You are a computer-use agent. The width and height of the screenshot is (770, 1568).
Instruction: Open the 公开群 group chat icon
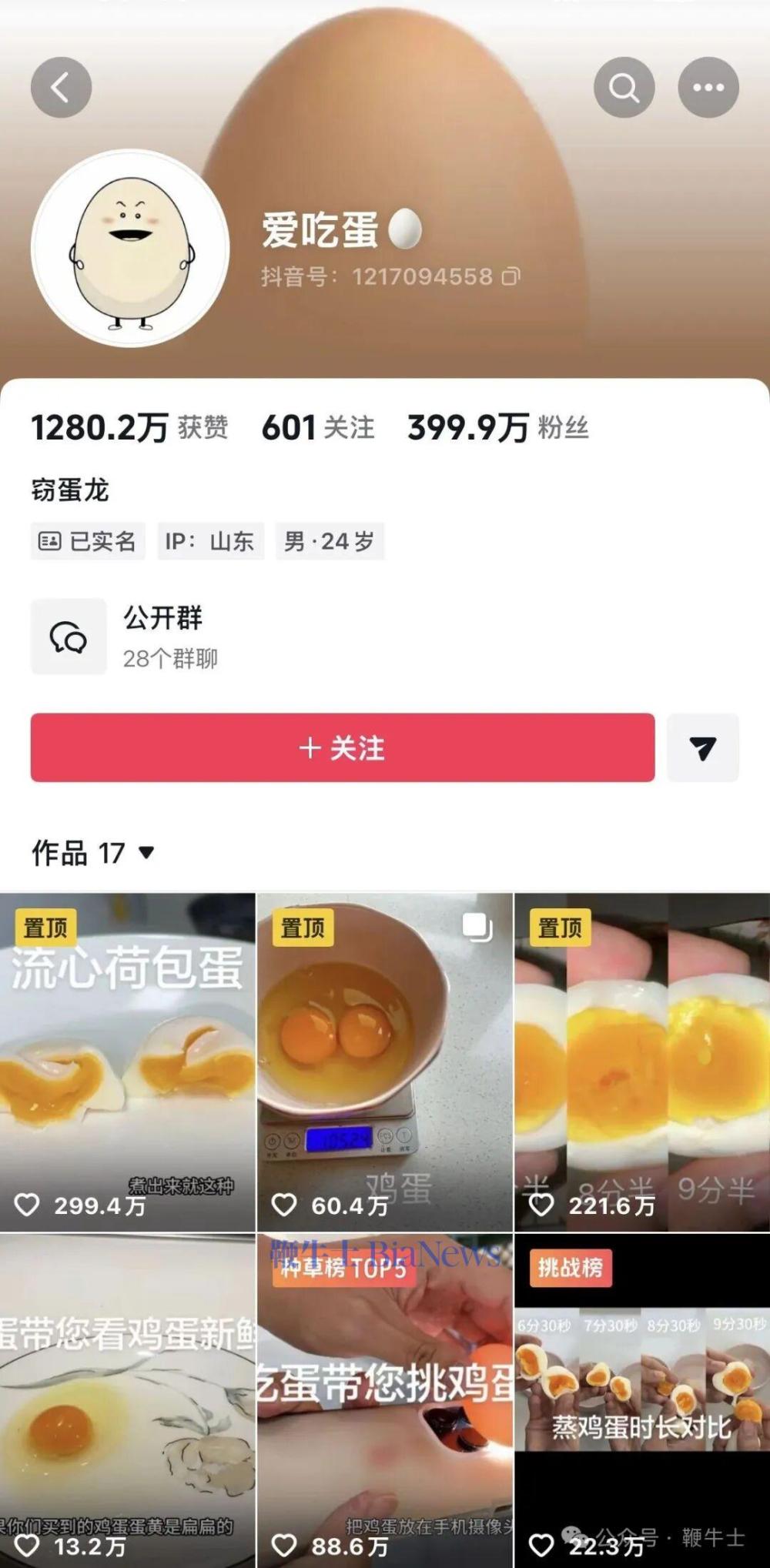tap(69, 637)
